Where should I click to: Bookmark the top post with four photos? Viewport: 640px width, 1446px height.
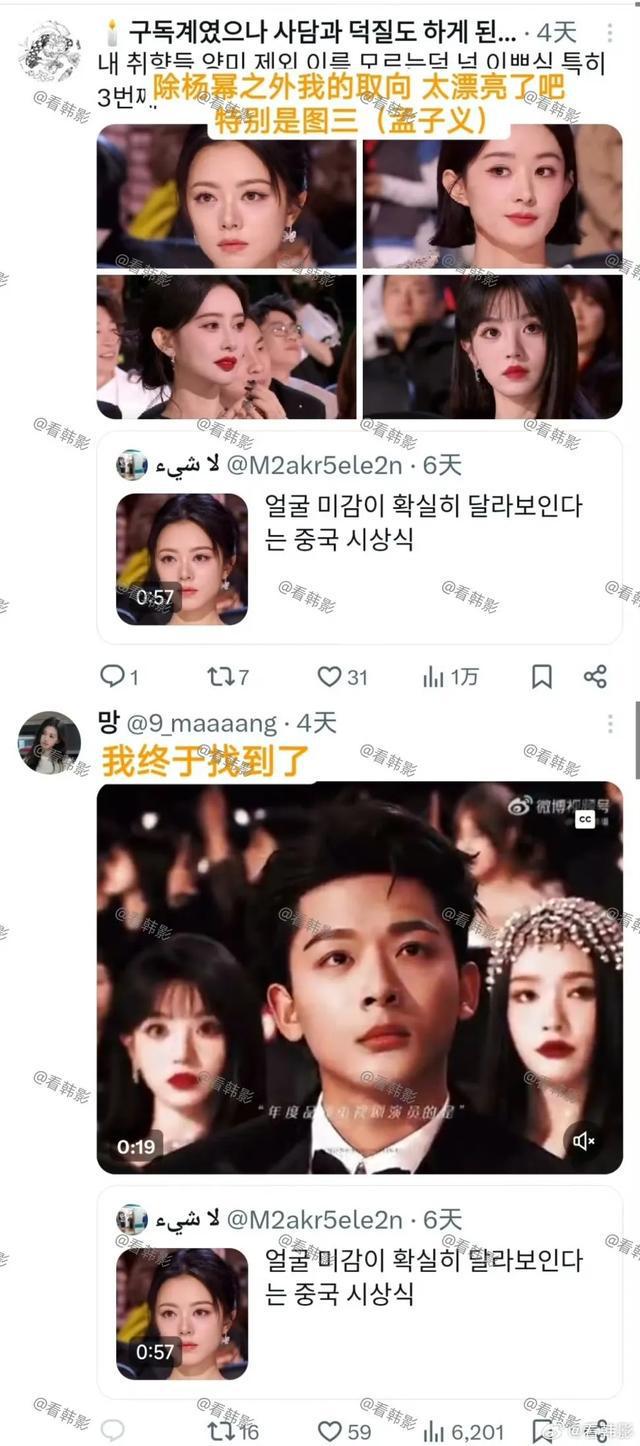(541, 677)
